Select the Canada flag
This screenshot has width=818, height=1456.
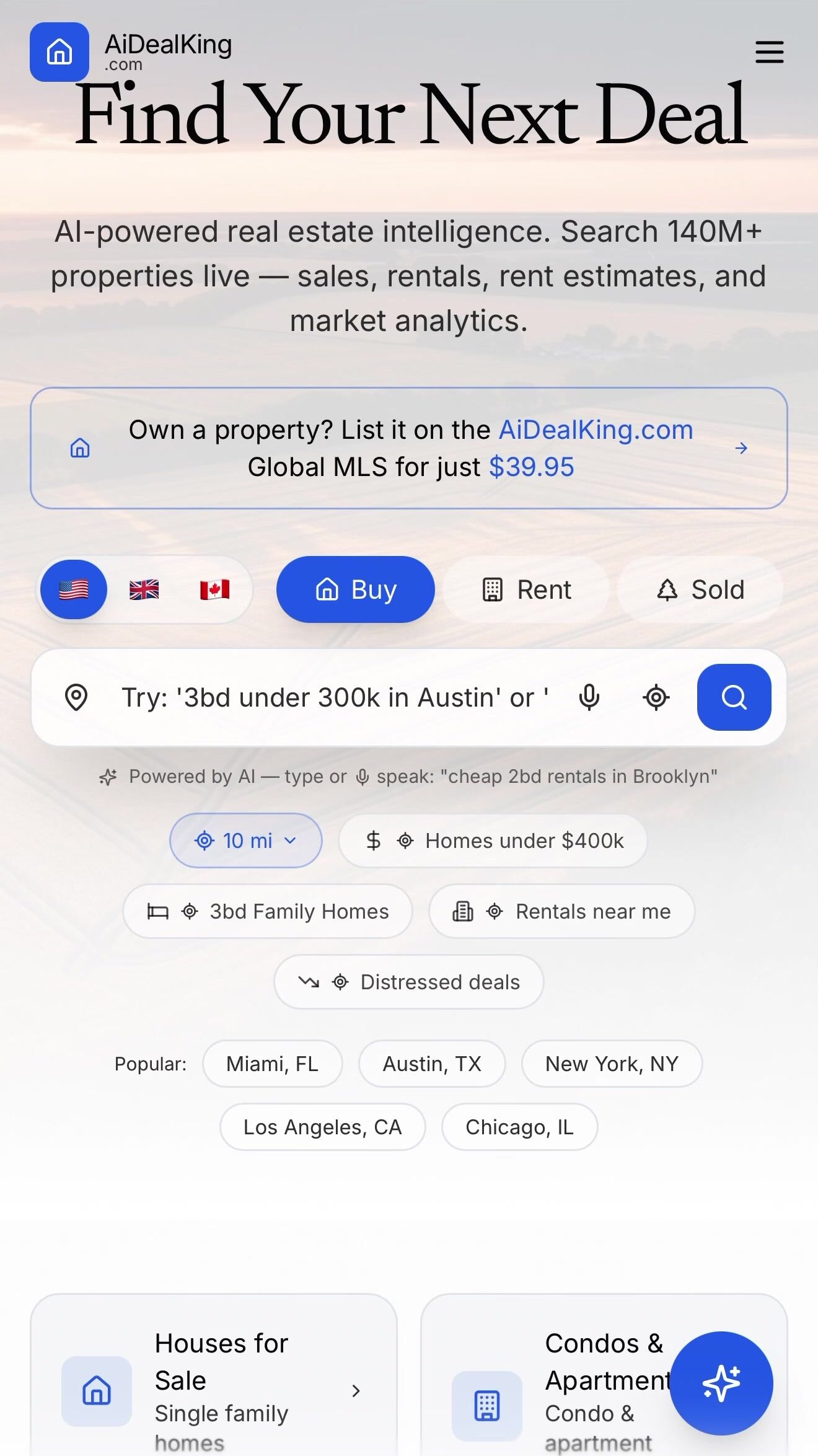click(214, 589)
